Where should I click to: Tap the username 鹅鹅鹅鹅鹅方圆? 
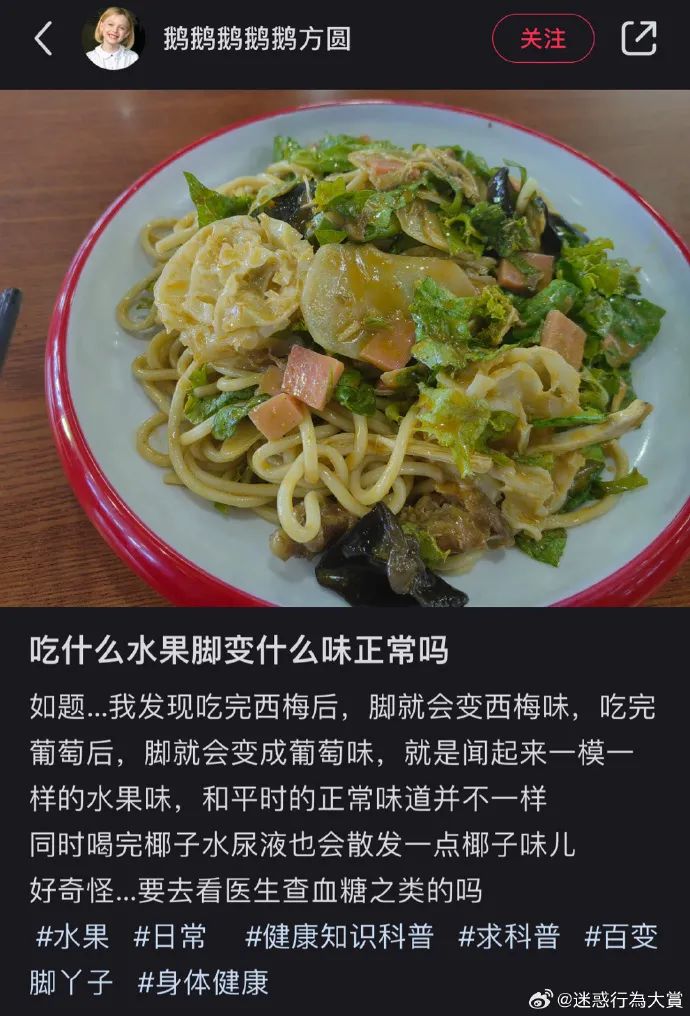(x=257, y=39)
